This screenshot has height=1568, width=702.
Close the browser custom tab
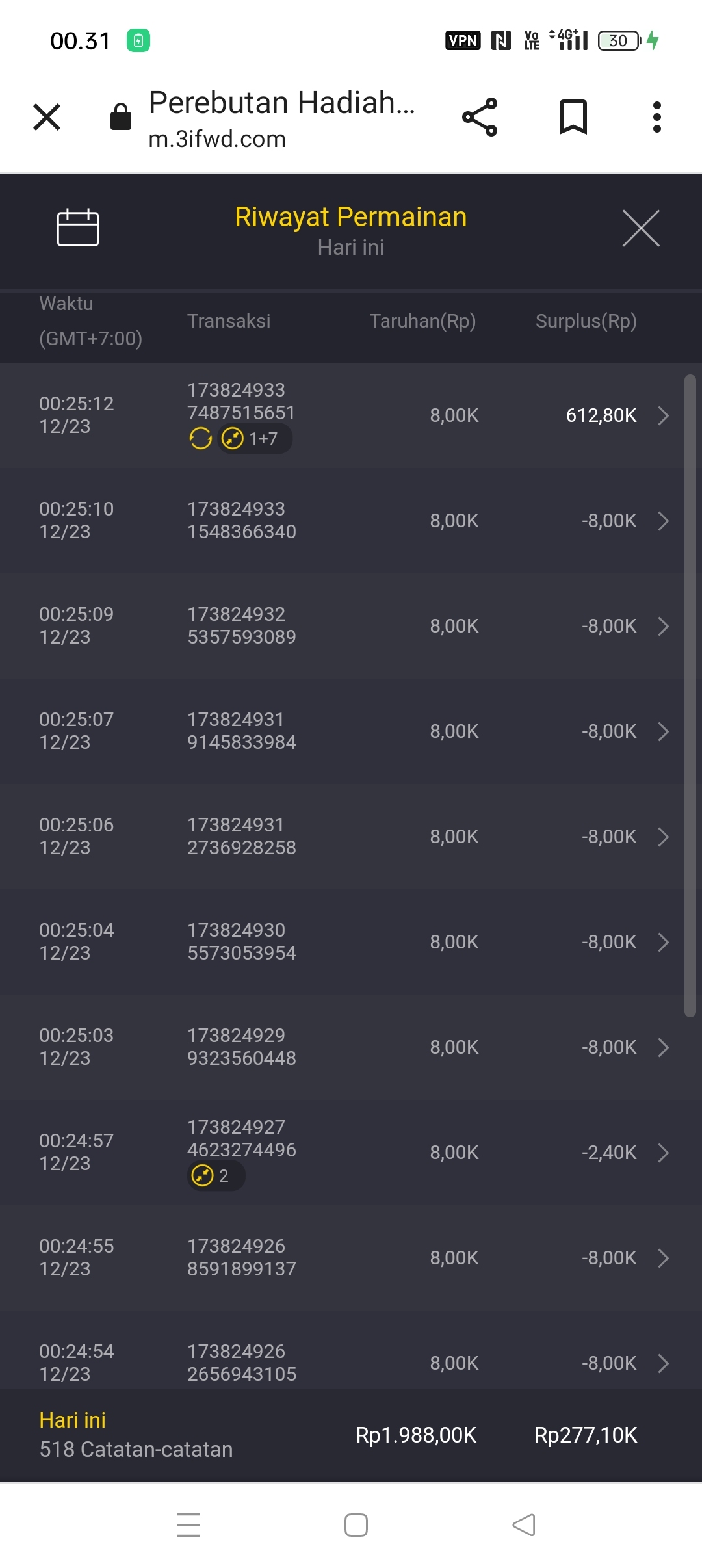(47, 118)
